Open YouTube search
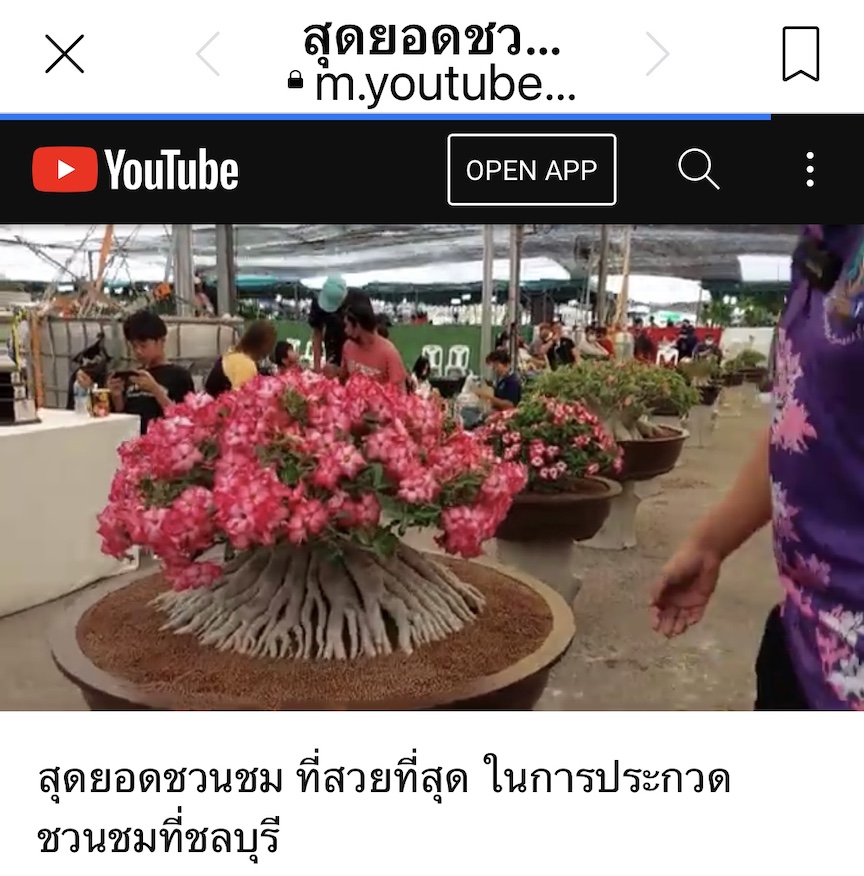Screen dimensions: 864x876 coord(698,169)
